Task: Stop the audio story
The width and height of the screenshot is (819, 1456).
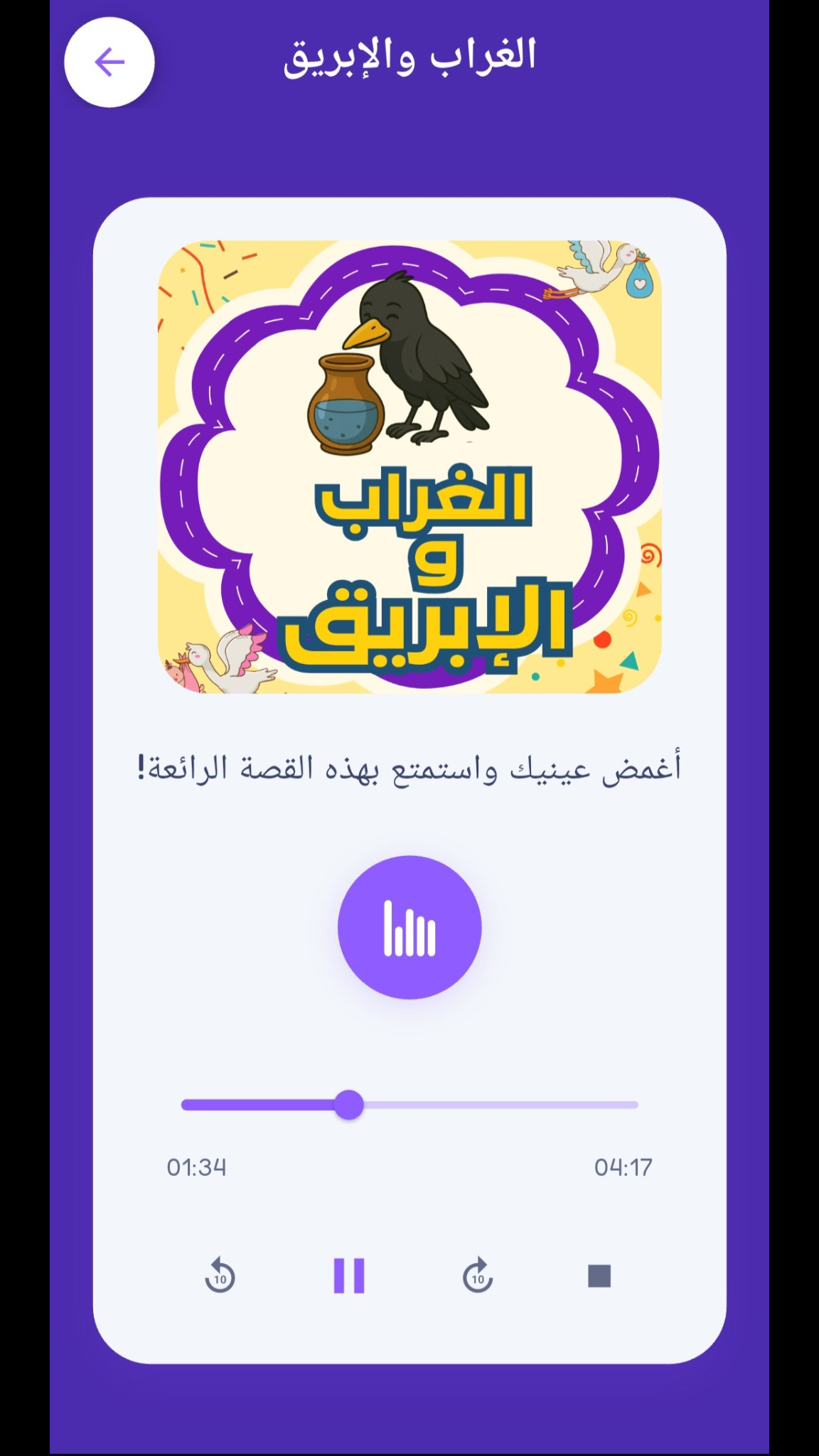Action: 599,1276
